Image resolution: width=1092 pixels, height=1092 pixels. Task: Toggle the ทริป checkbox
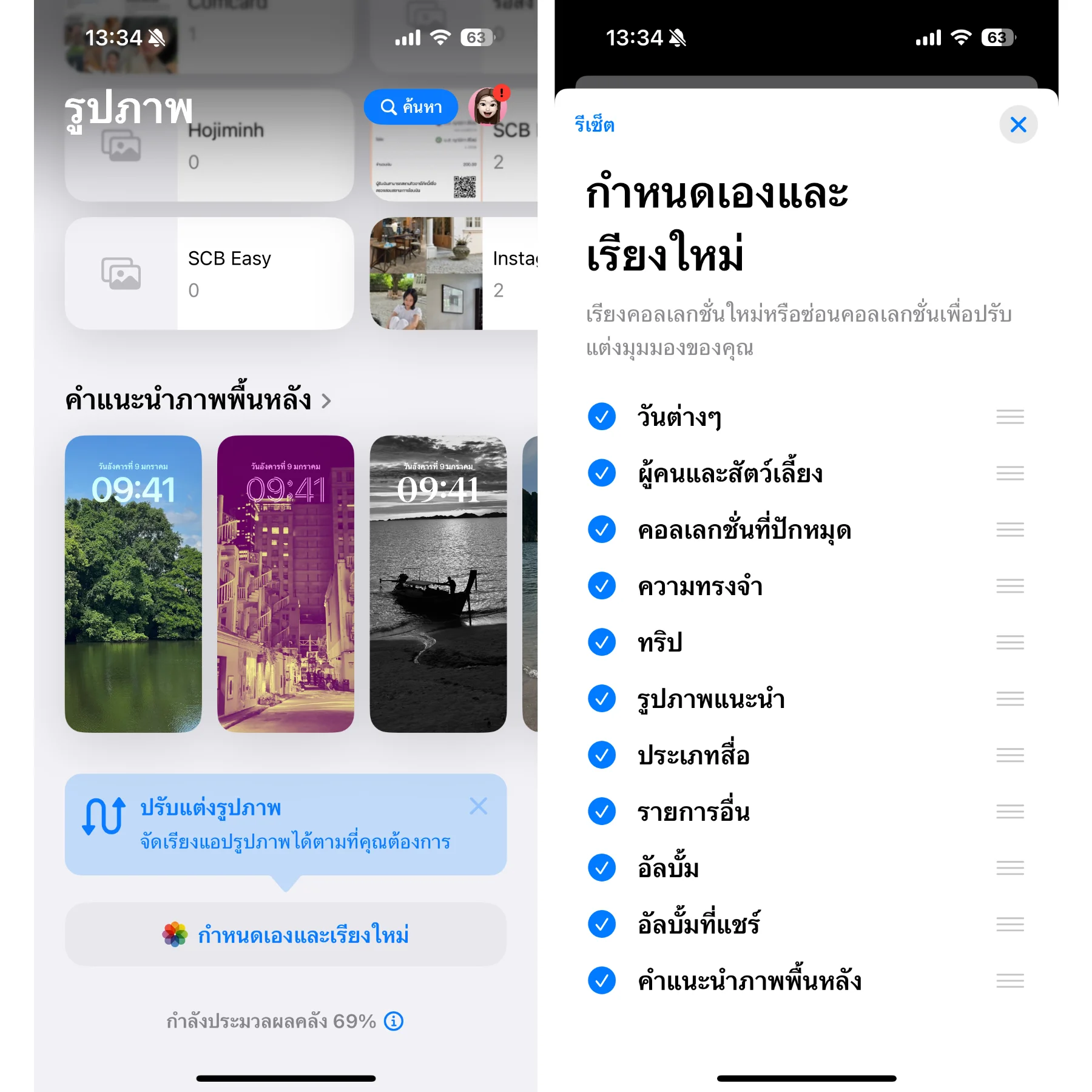(602, 642)
